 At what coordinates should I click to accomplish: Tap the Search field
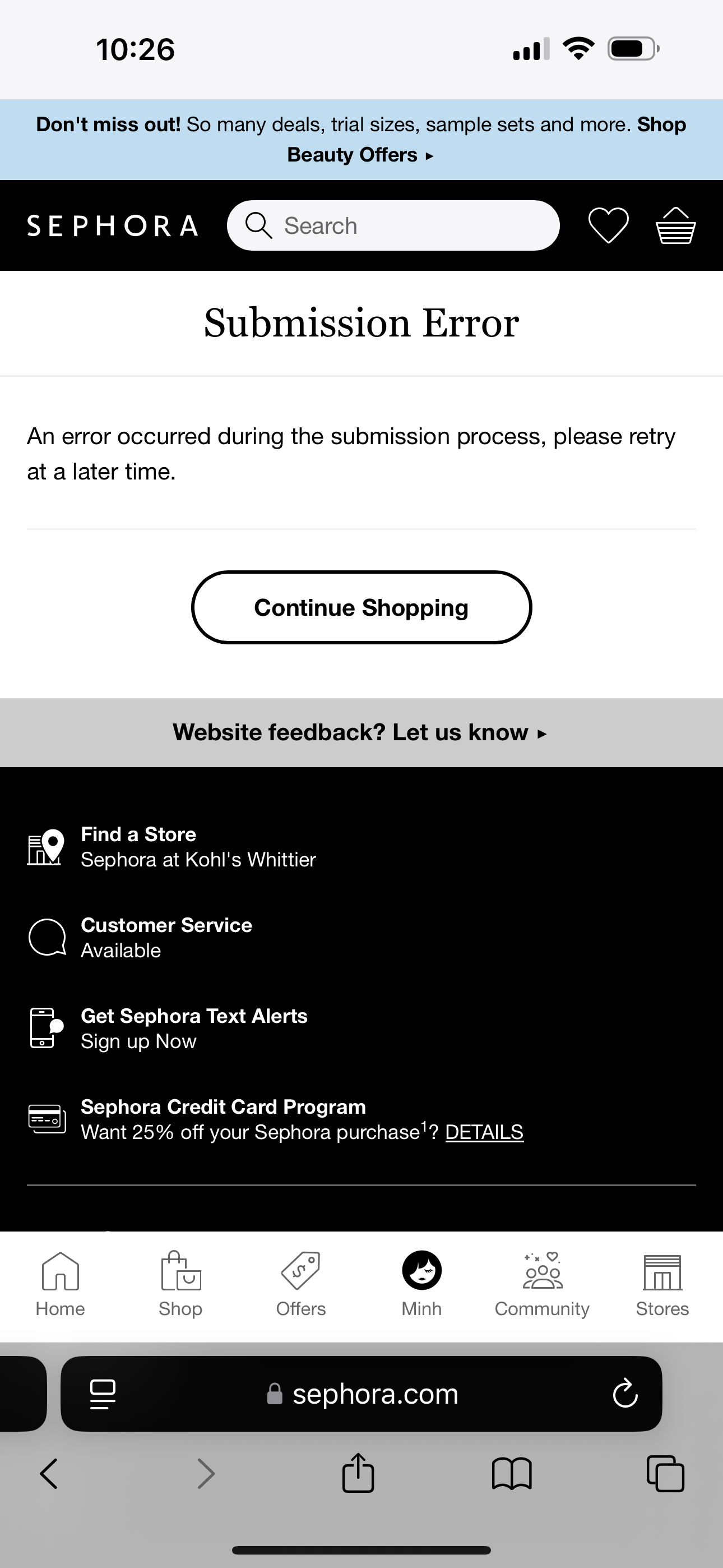(393, 226)
